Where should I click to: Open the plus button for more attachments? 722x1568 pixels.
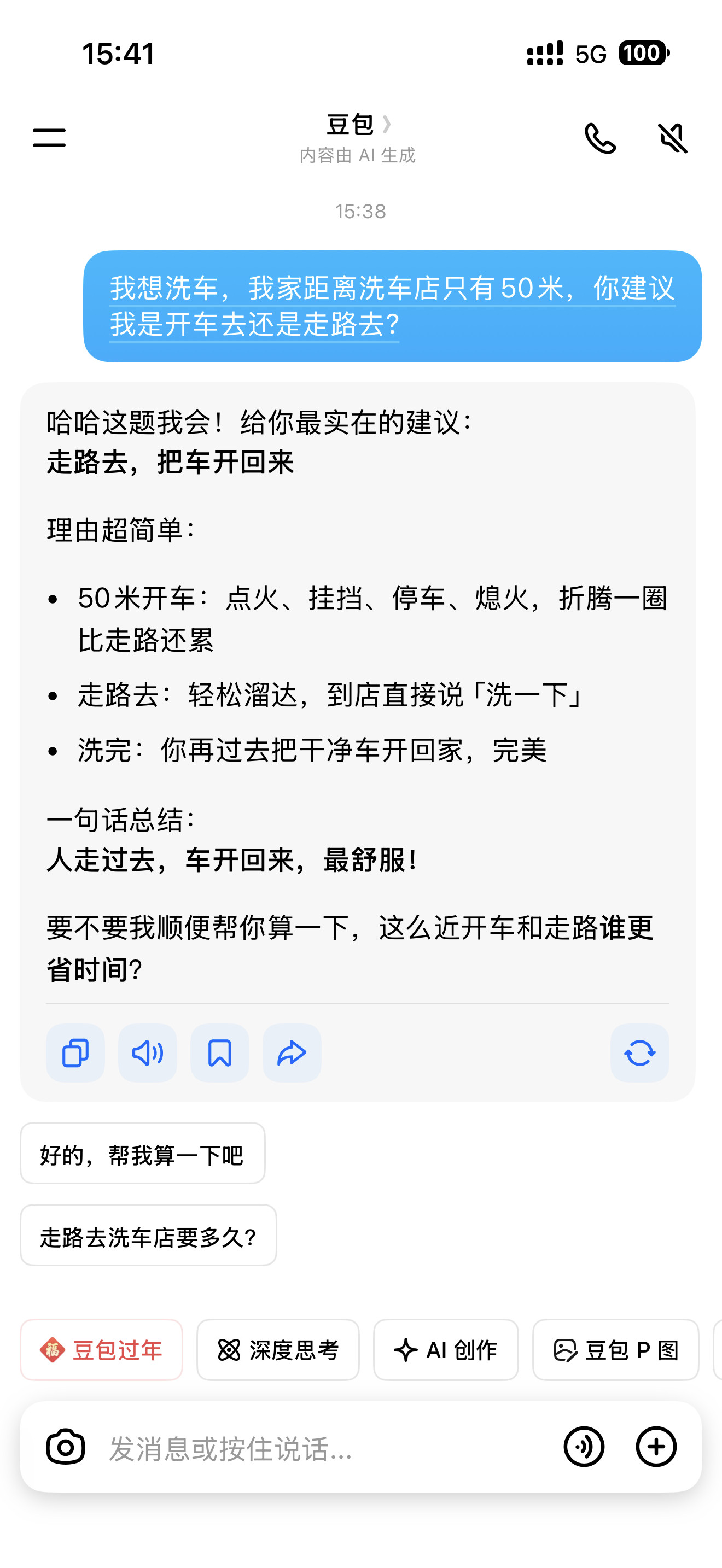pos(656,1448)
